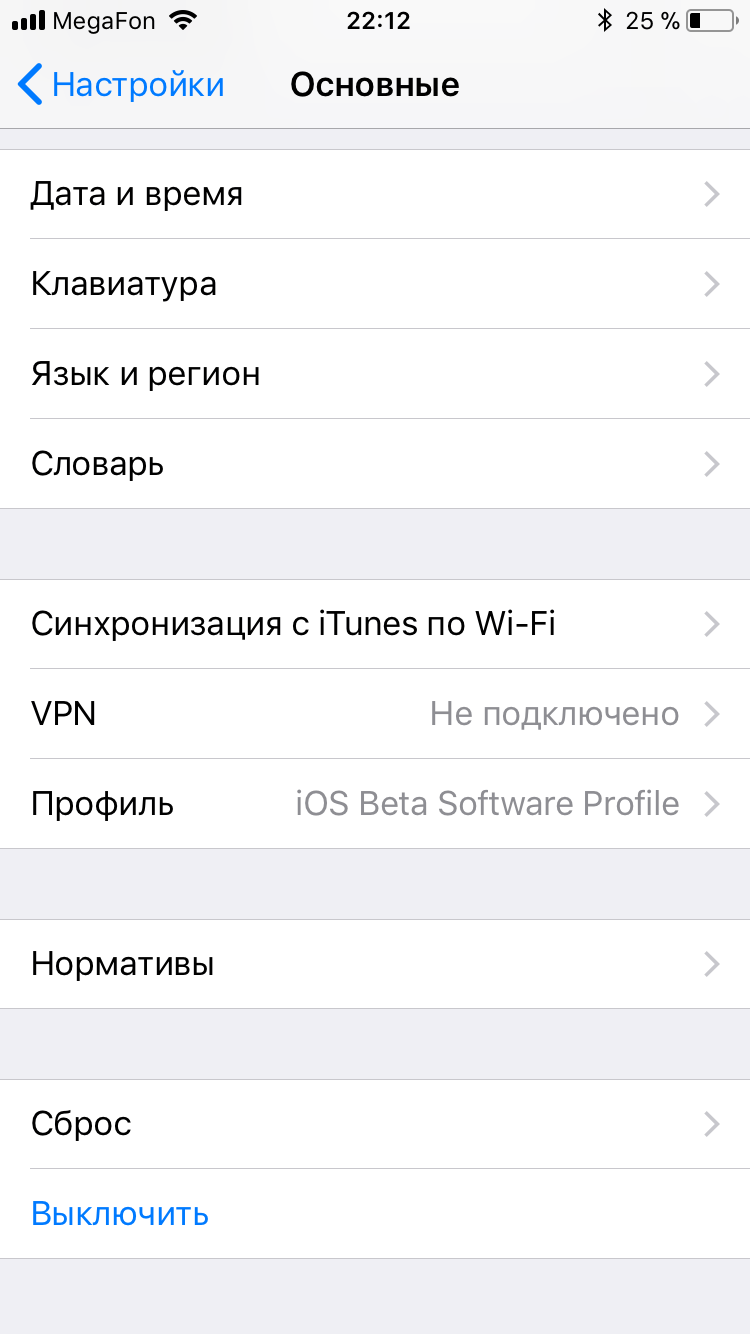Open the Словарь row
Viewport: 750px width, 1334px height.
click(375, 464)
